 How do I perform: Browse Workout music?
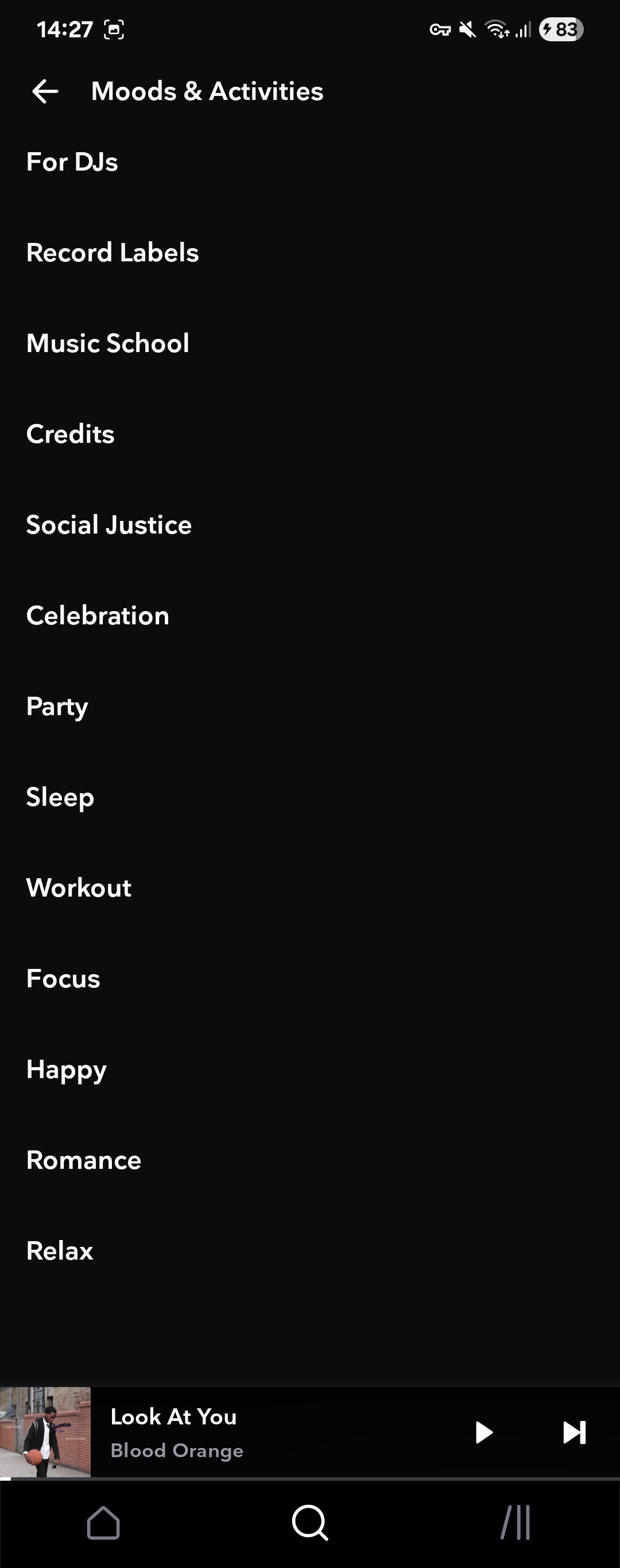pyautogui.click(x=79, y=887)
